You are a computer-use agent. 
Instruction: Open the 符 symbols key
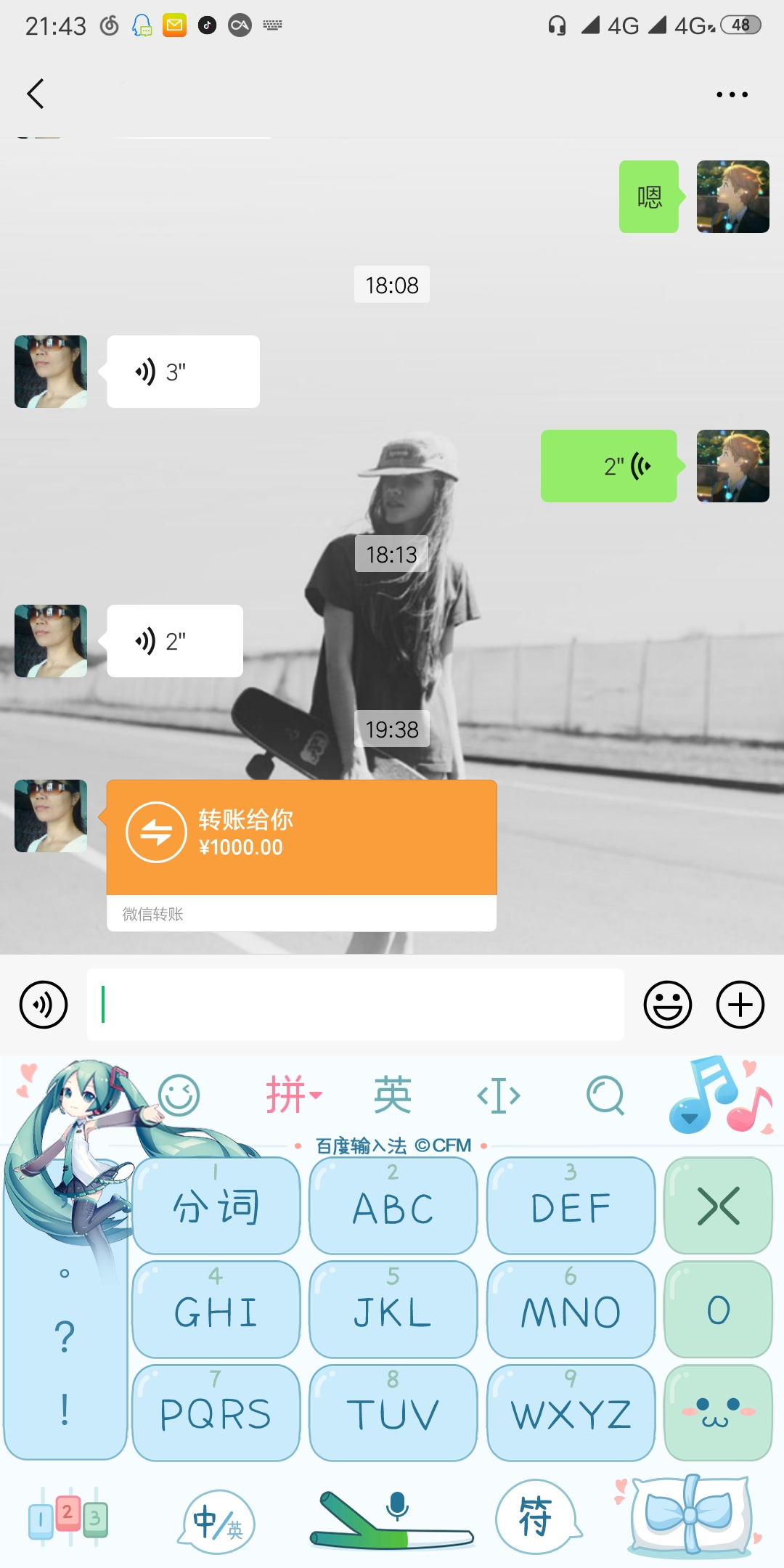pyautogui.click(x=536, y=1517)
